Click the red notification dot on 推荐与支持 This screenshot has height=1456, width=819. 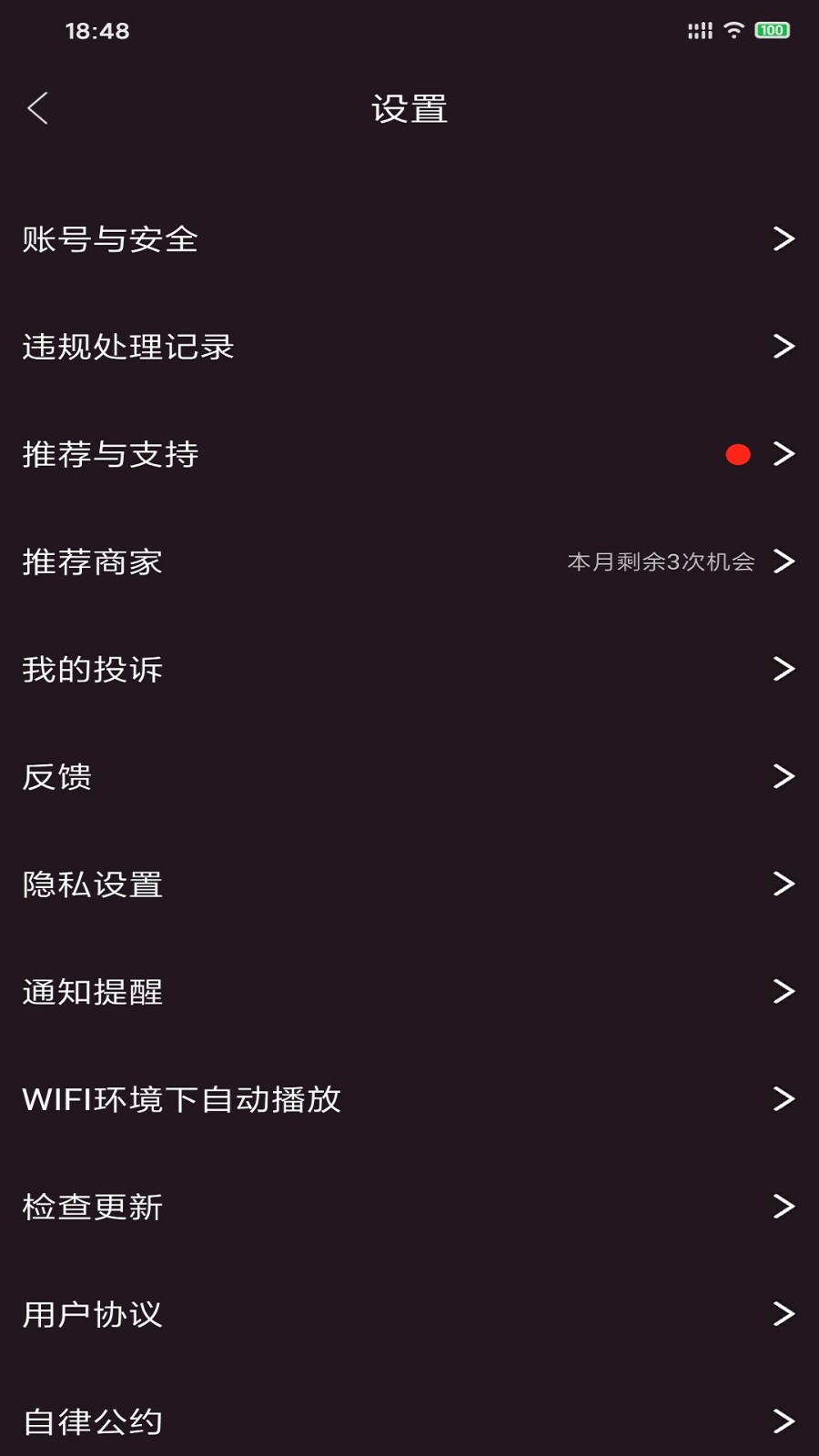pyautogui.click(x=739, y=454)
